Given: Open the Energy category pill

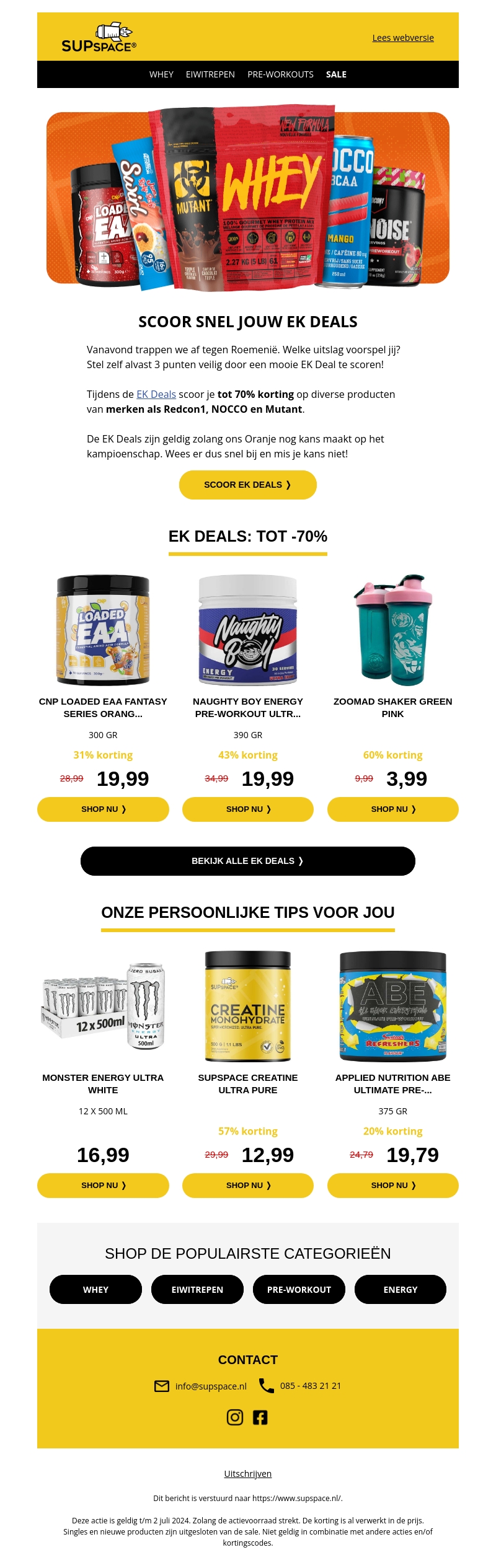Looking at the screenshot, I should pos(400,1289).
